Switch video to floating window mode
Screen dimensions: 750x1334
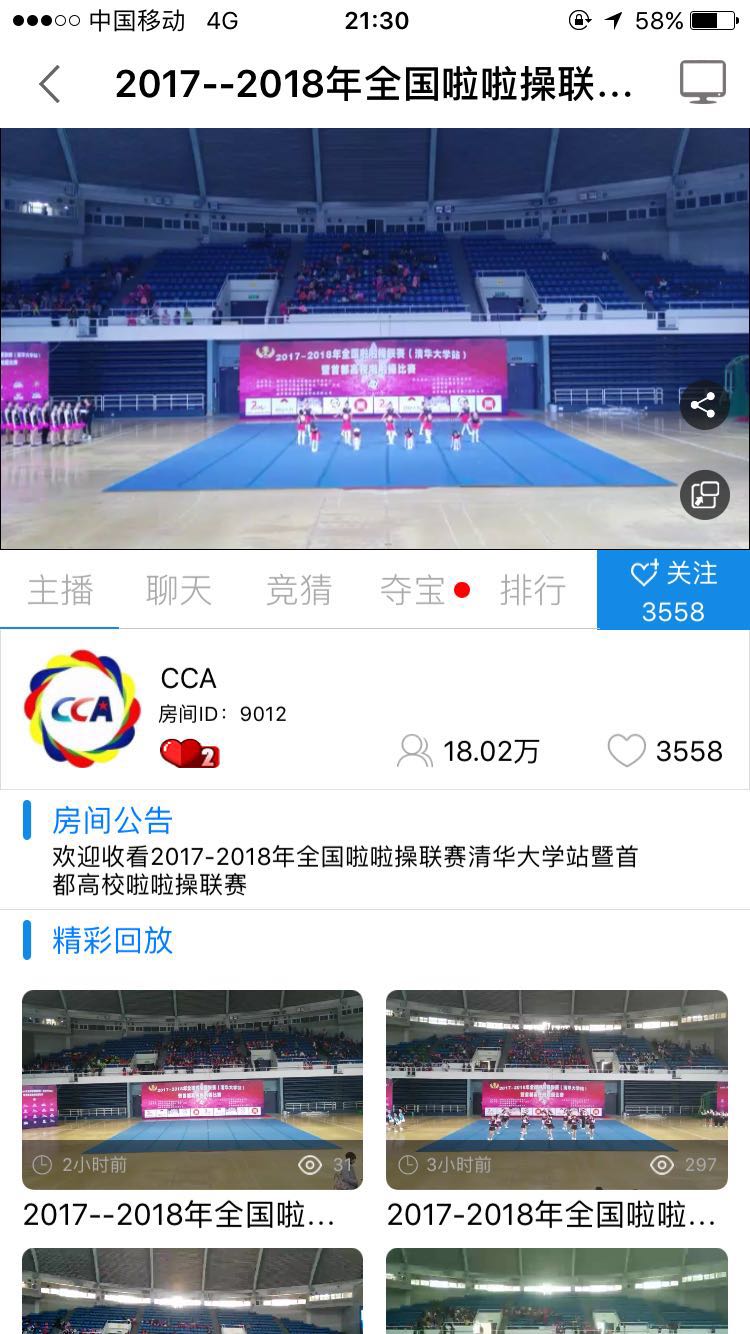[704, 494]
